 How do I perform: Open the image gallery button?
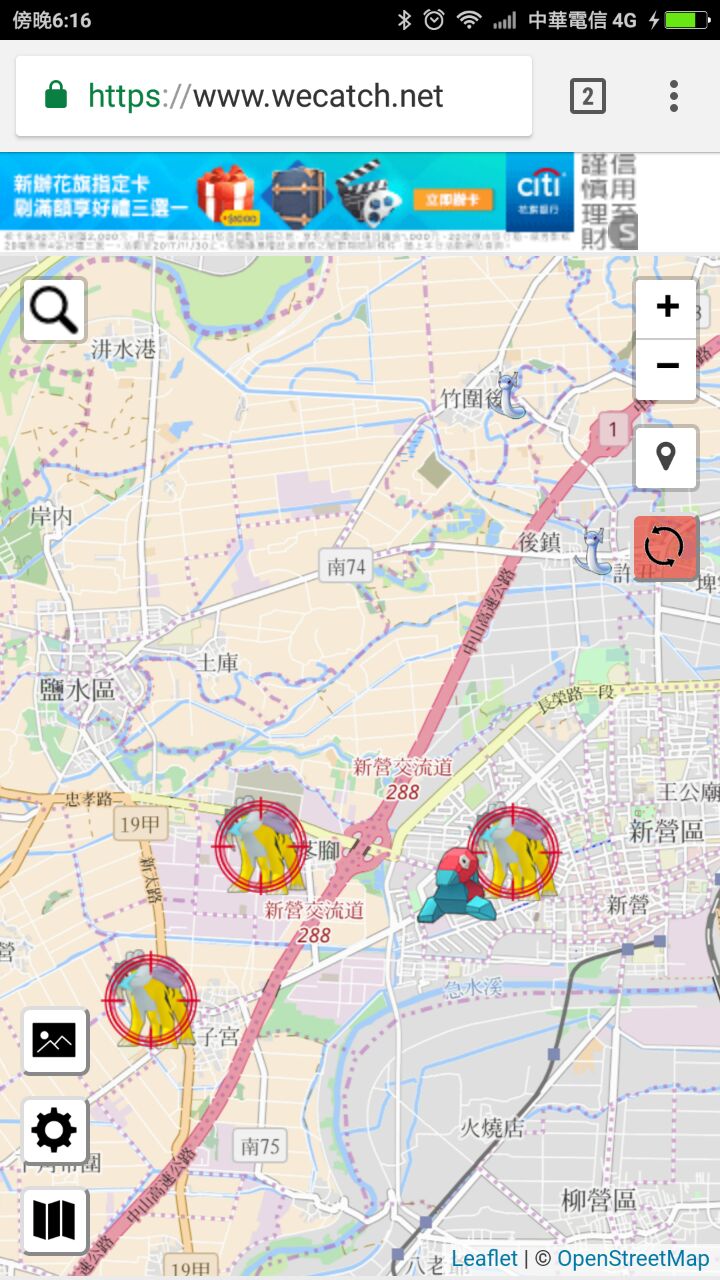[x=54, y=1040]
